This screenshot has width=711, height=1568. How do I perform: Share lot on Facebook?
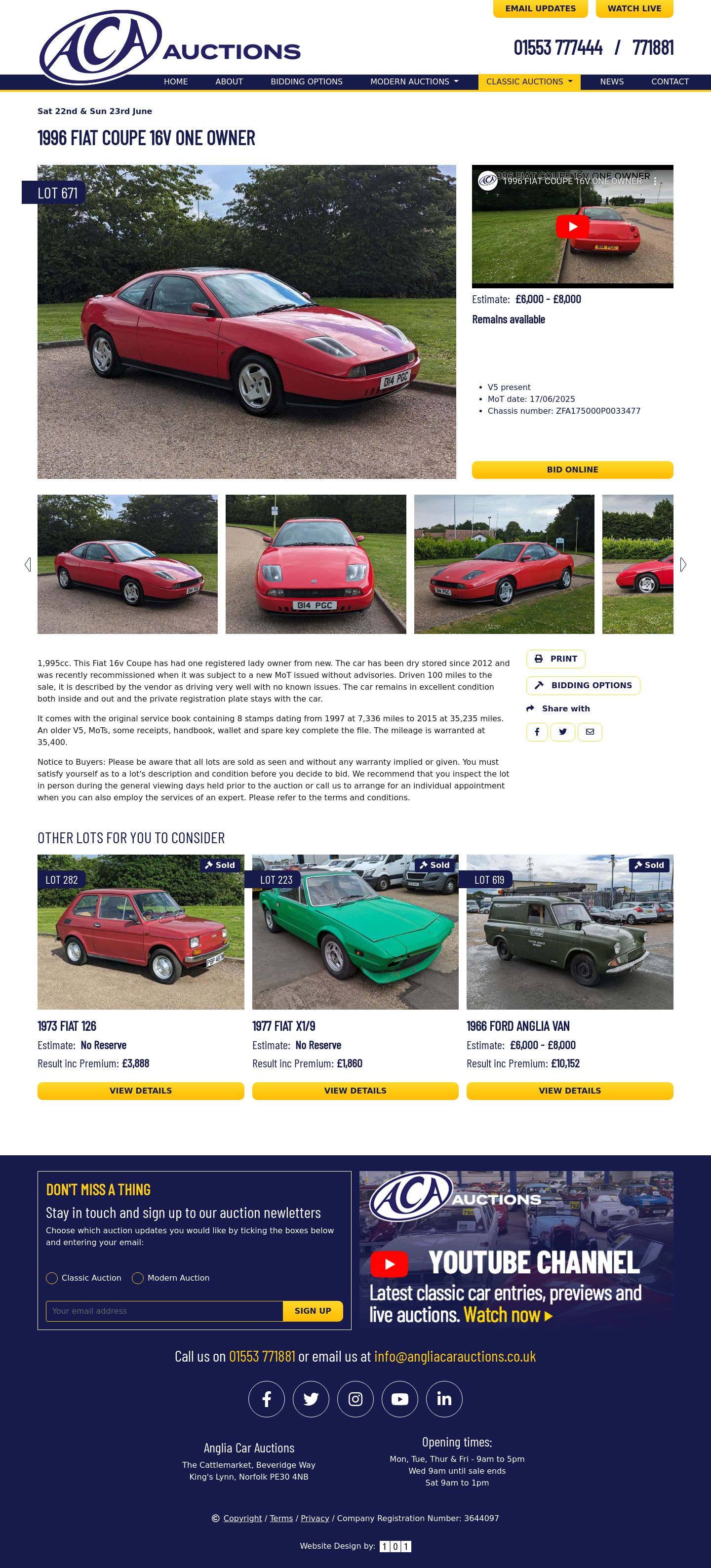(537, 732)
